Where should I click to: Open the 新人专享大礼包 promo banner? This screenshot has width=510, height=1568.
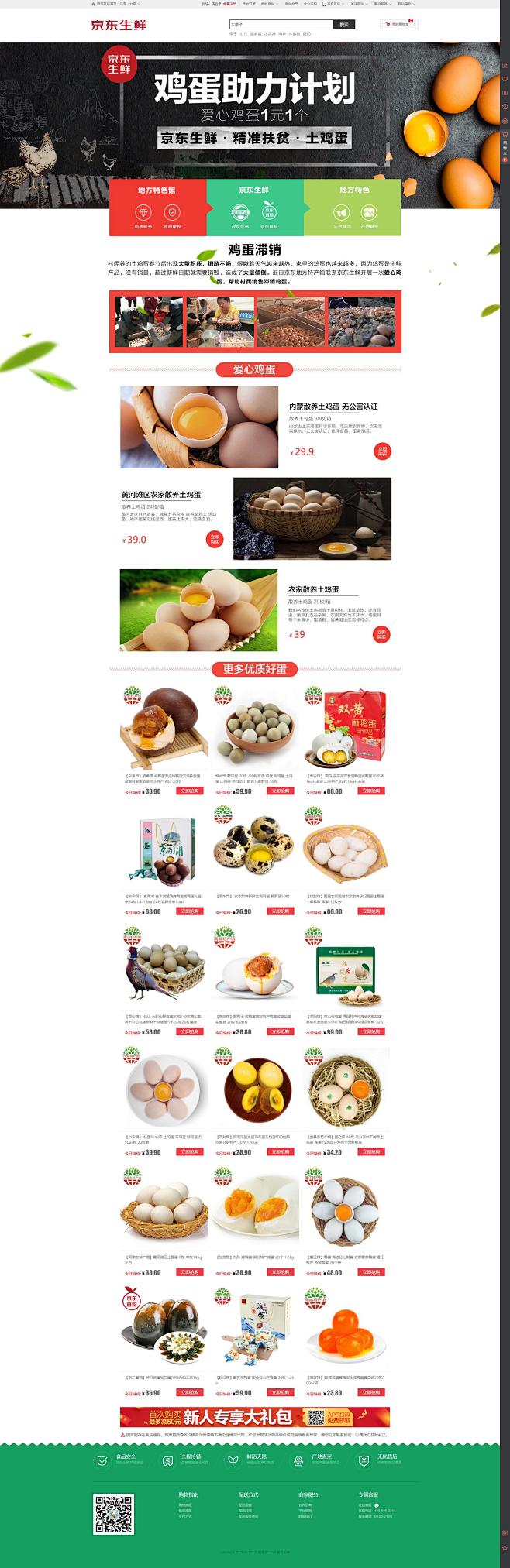(255, 1417)
